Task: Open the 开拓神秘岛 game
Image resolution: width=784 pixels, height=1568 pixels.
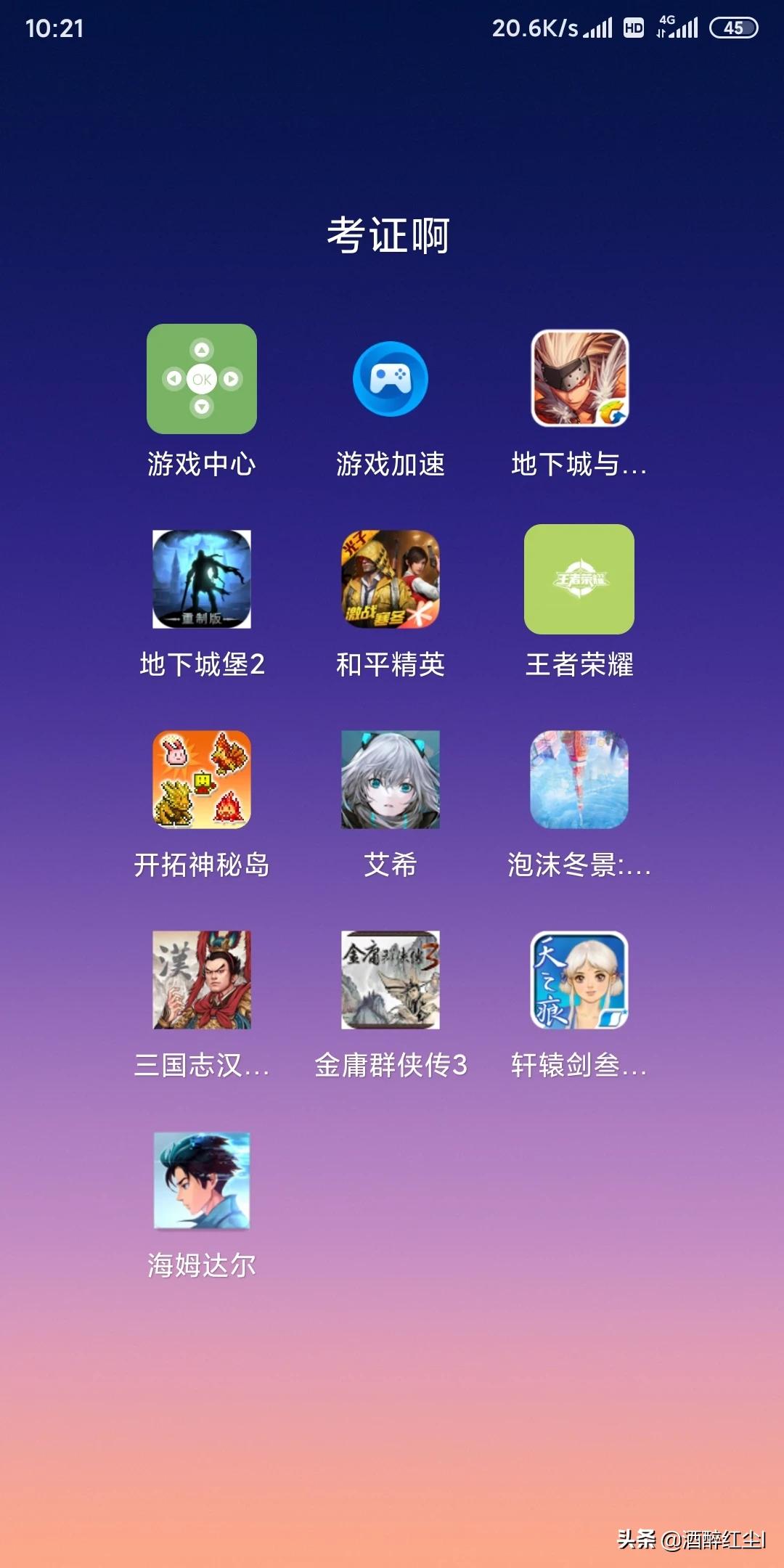Action: (x=202, y=780)
